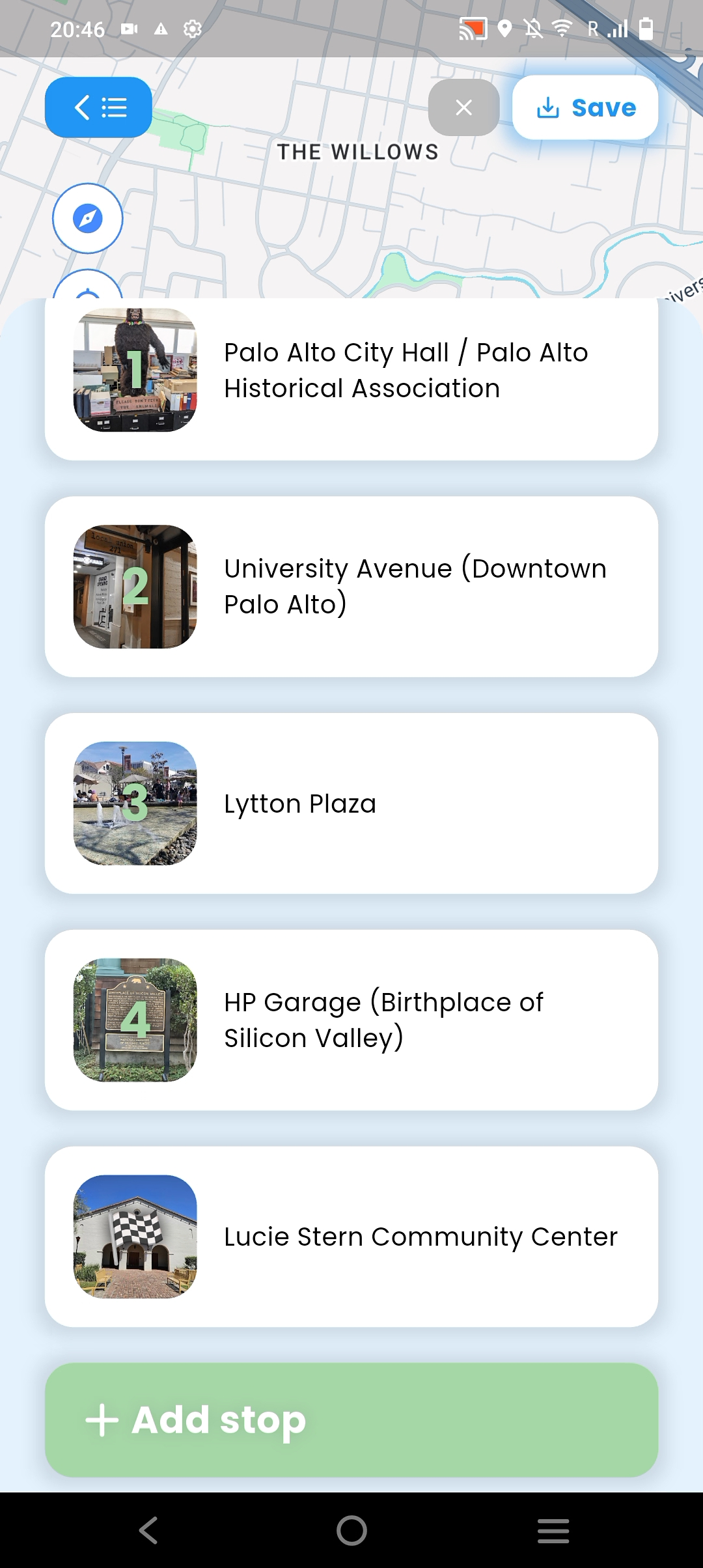Select the University Avenue stop card
The height and width of the screenshot is (1568, 703).
pos(351,587)
